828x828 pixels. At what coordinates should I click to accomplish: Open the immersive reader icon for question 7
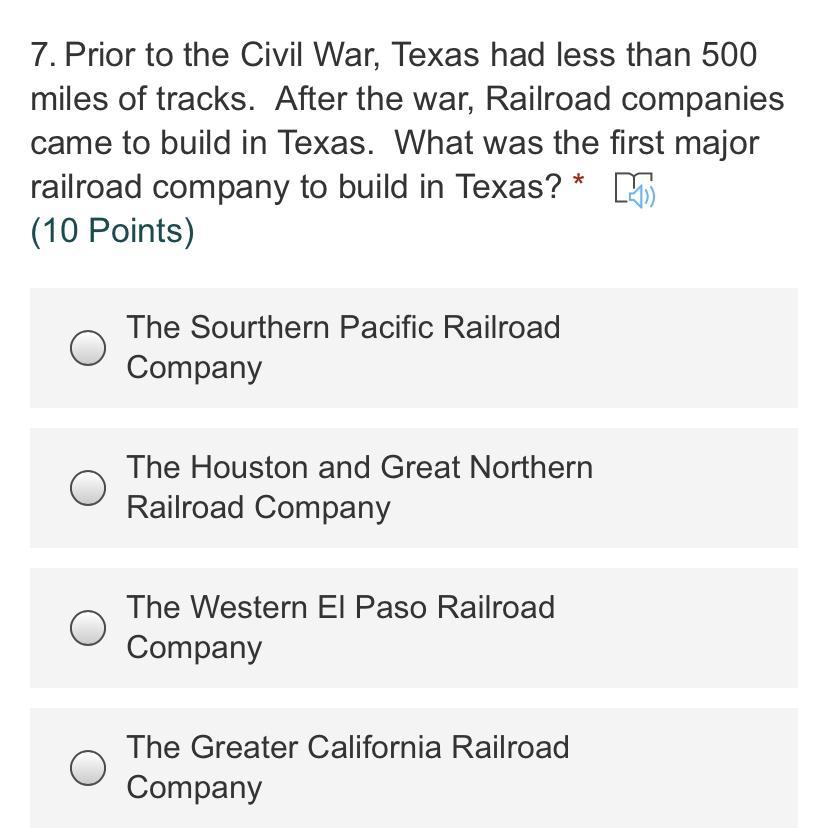tap(634, 189)
